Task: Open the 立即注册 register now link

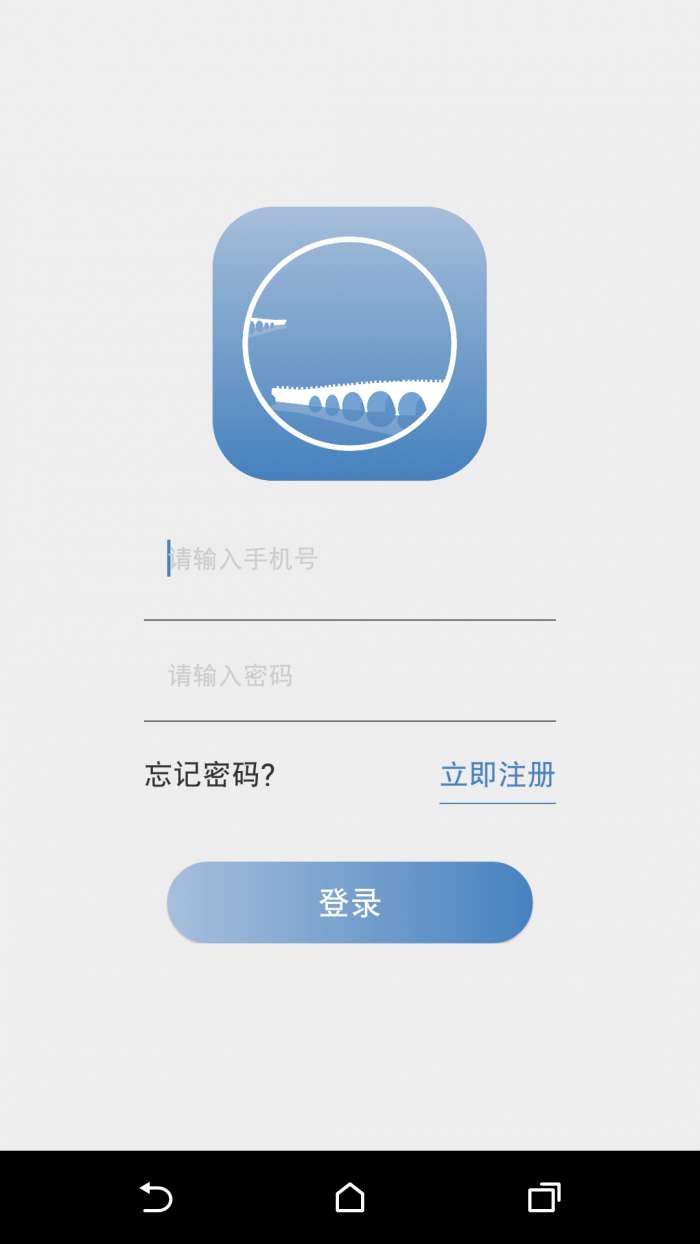Action: coord(497,775)
